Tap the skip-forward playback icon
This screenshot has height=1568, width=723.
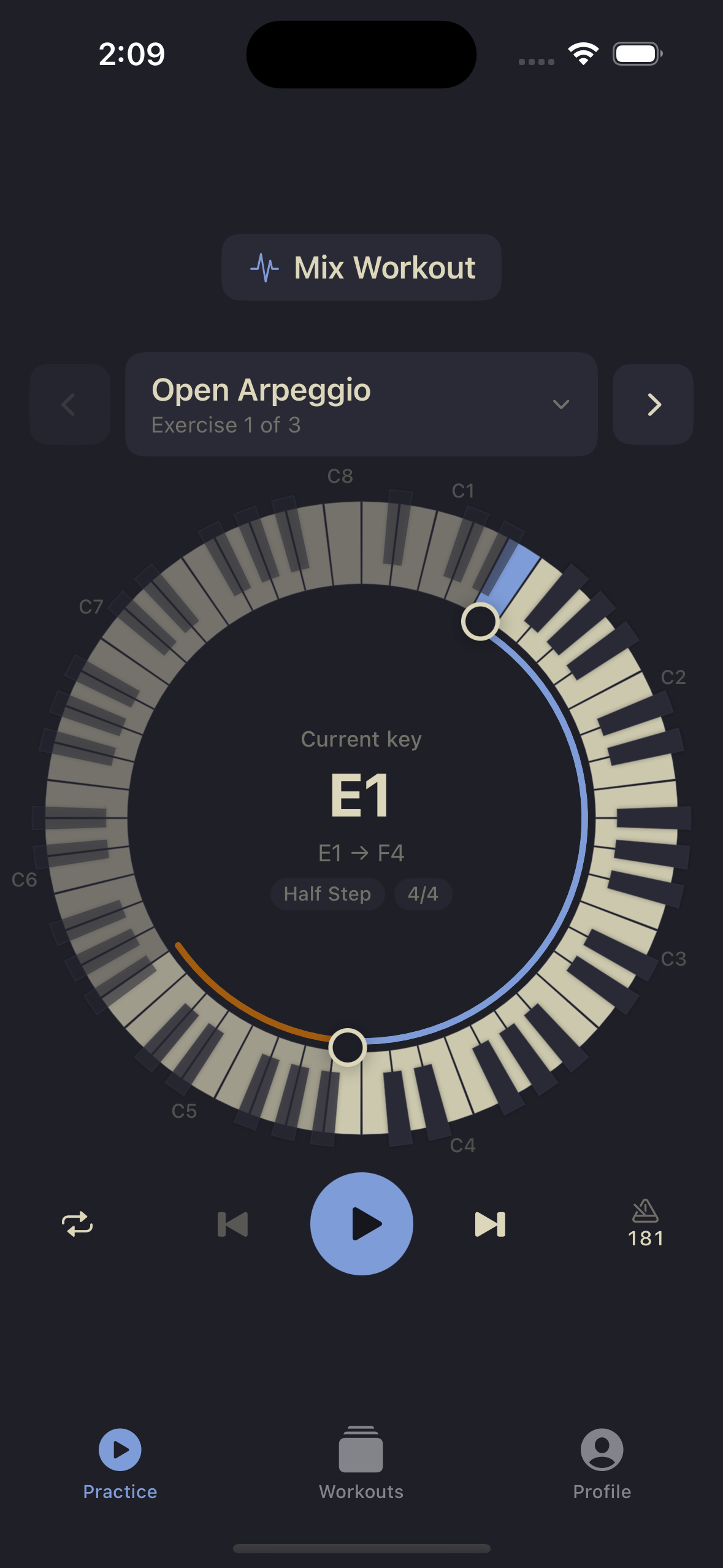489,1224
